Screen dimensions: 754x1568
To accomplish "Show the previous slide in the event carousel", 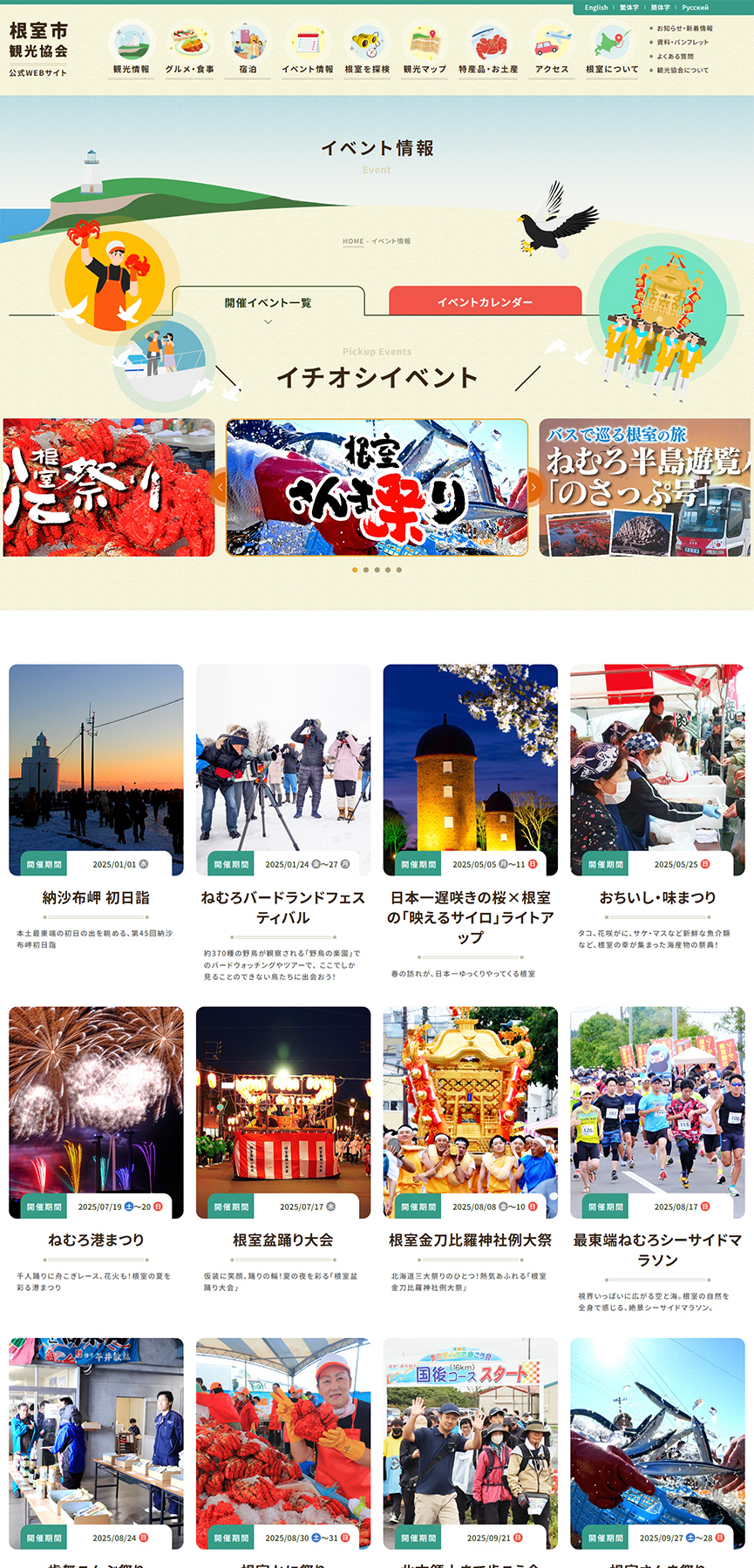I will point(220,487).
